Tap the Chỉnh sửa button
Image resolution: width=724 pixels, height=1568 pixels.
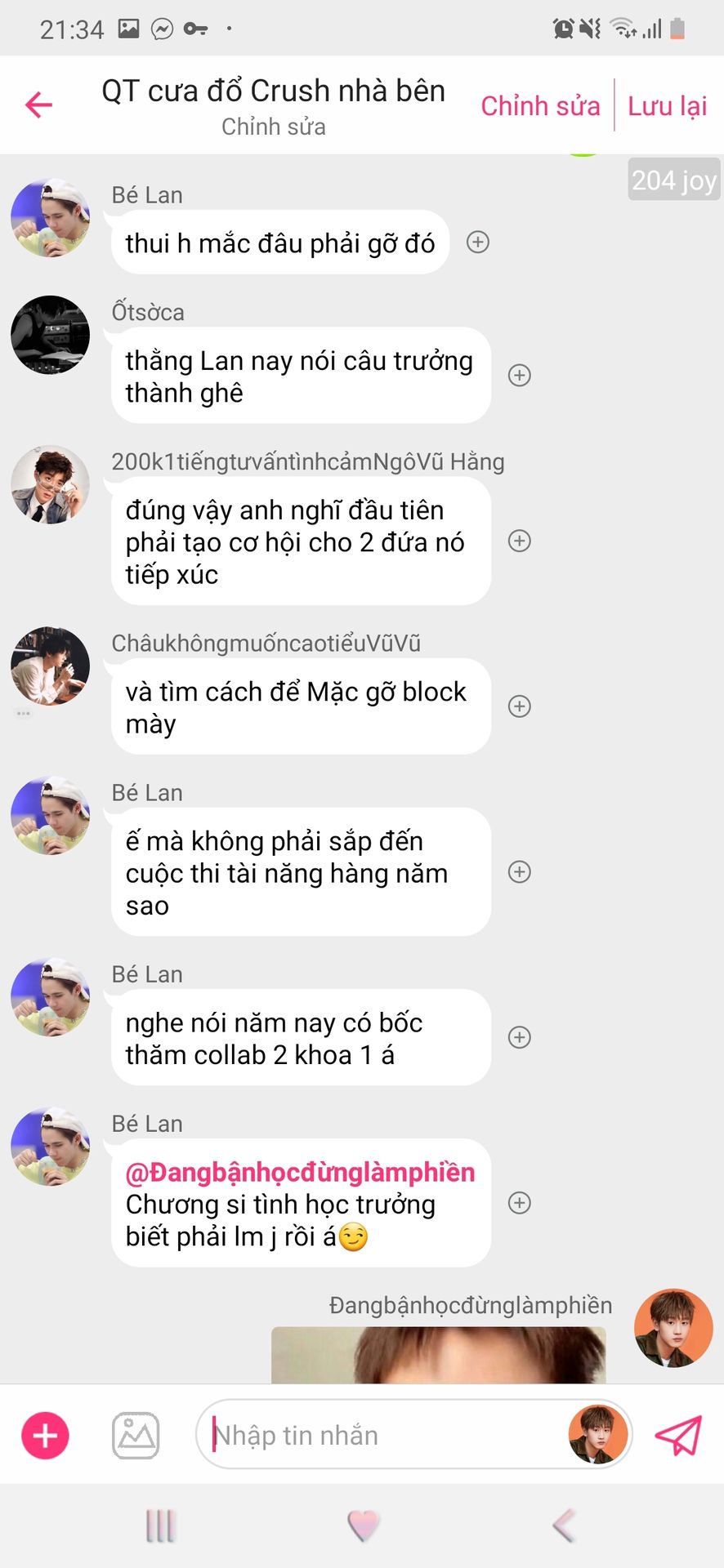[x=540, y=106]
